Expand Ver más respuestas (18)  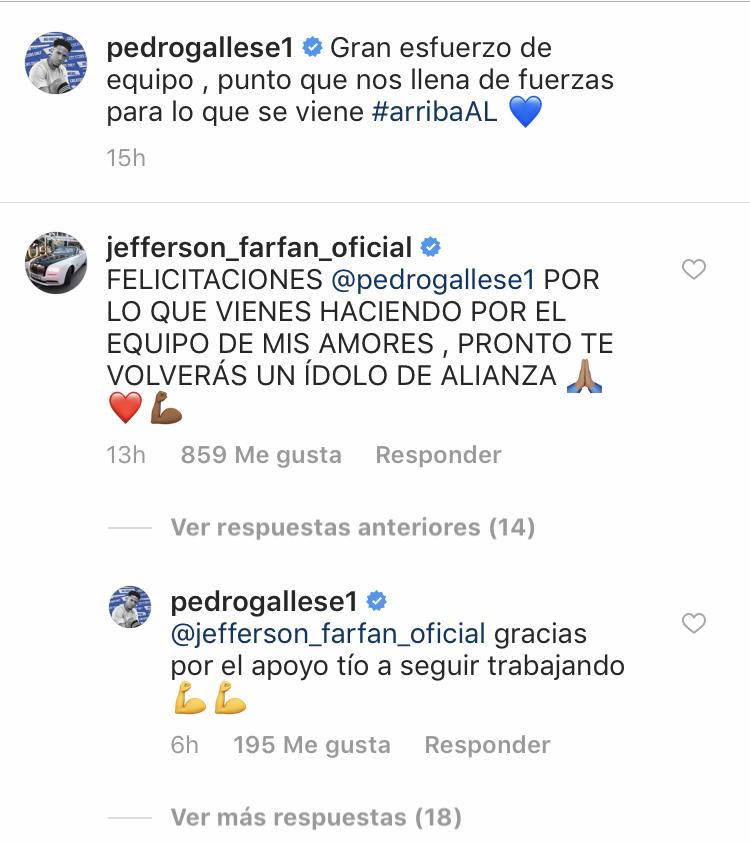pyautogui.click(x=316, y=817)
